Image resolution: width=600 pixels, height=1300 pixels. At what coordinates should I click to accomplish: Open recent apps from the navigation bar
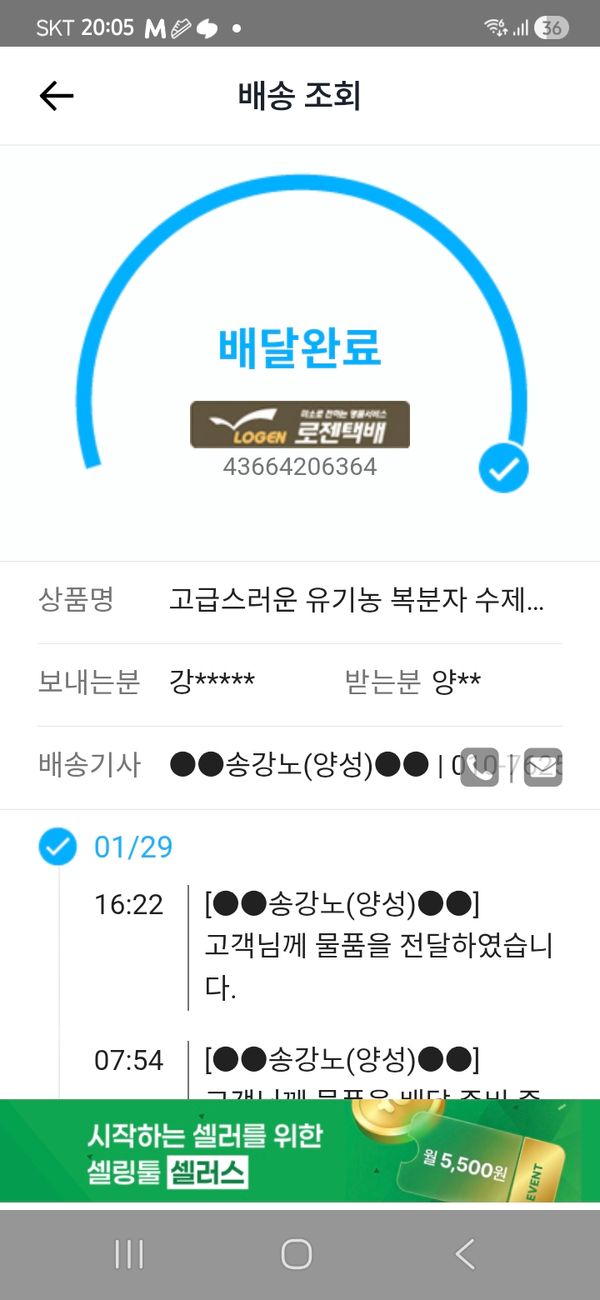point(129,1254)
